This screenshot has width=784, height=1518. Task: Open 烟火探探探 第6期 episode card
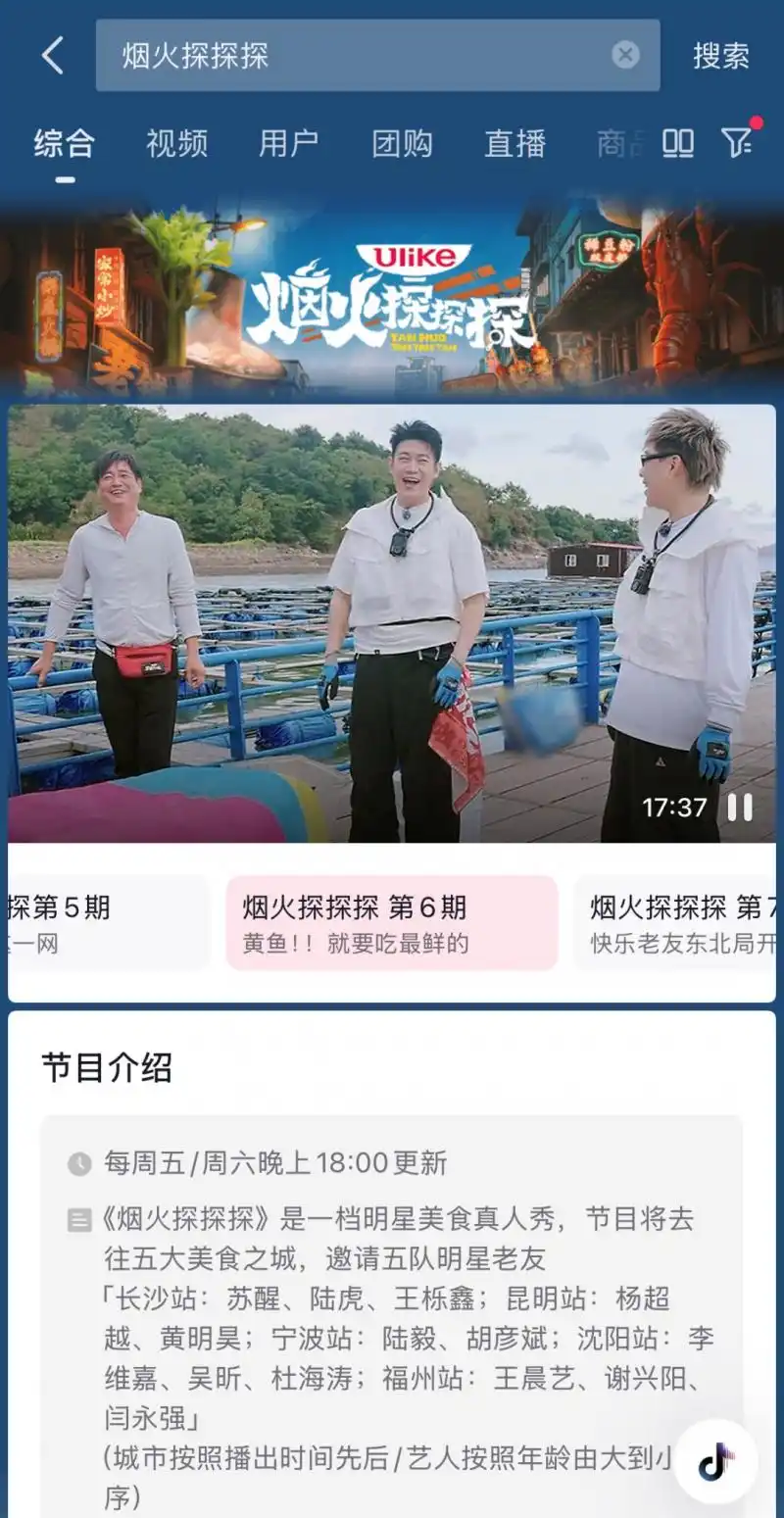coord(392,924)
